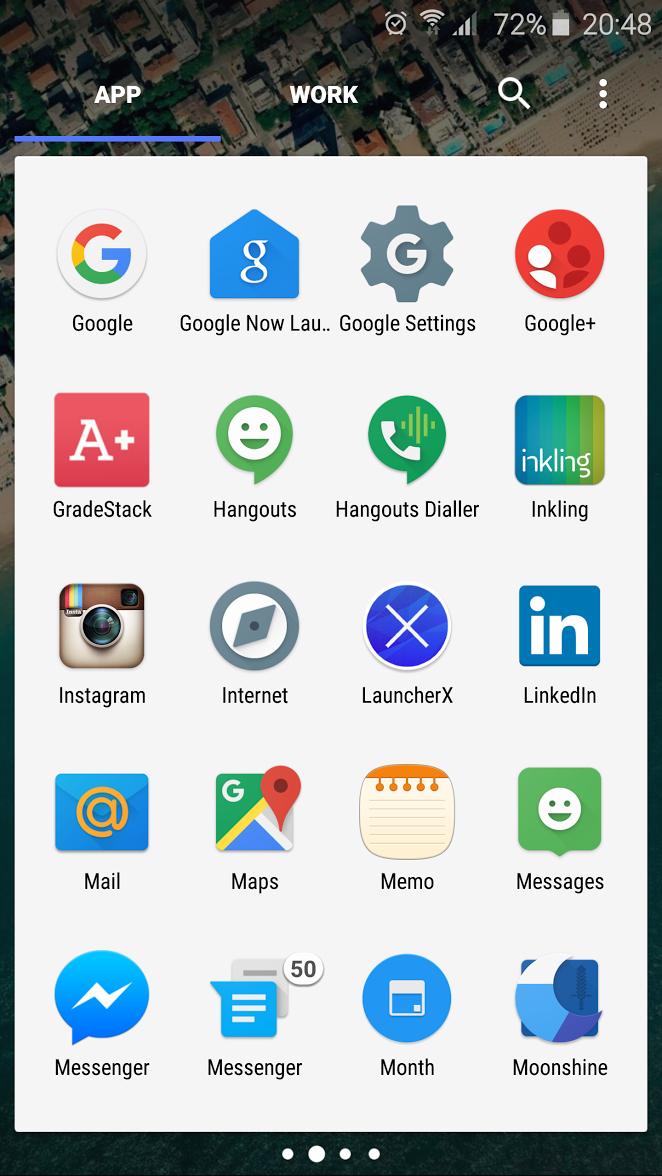
Task: Open the Inkling app
Action: (x=559, y=440)
